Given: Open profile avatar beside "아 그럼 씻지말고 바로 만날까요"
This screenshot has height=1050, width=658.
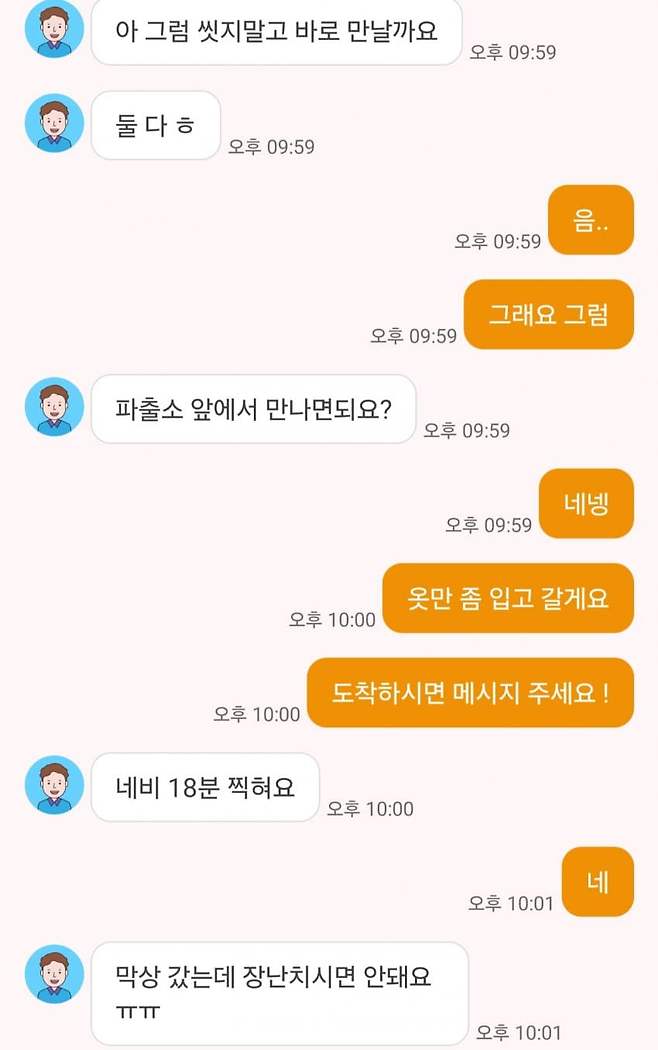Looking at the screenshot, I should pyautogui.click(x=54, y=28).
